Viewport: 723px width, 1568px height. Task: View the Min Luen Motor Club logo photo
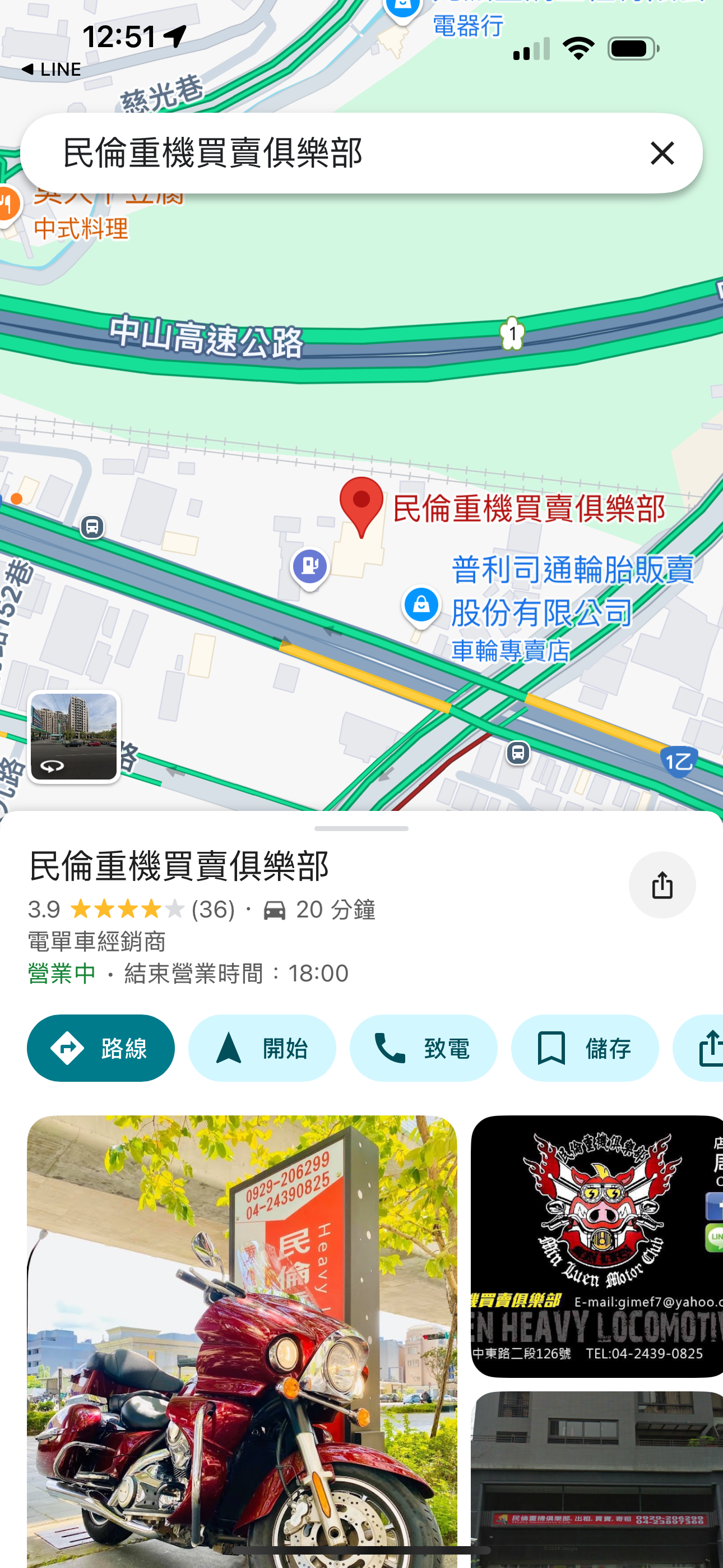(596, 1246)
